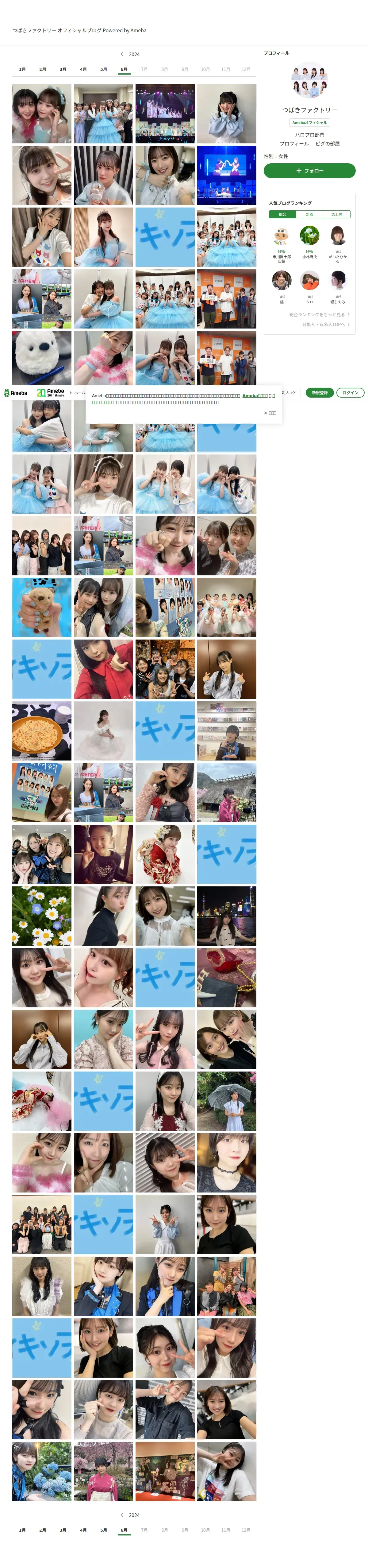Image resolution: width=368 pixels, height=1568 pixels.
Task: Open the つばきファクトリー オフィシャルブログ header title
Action: 79,30
